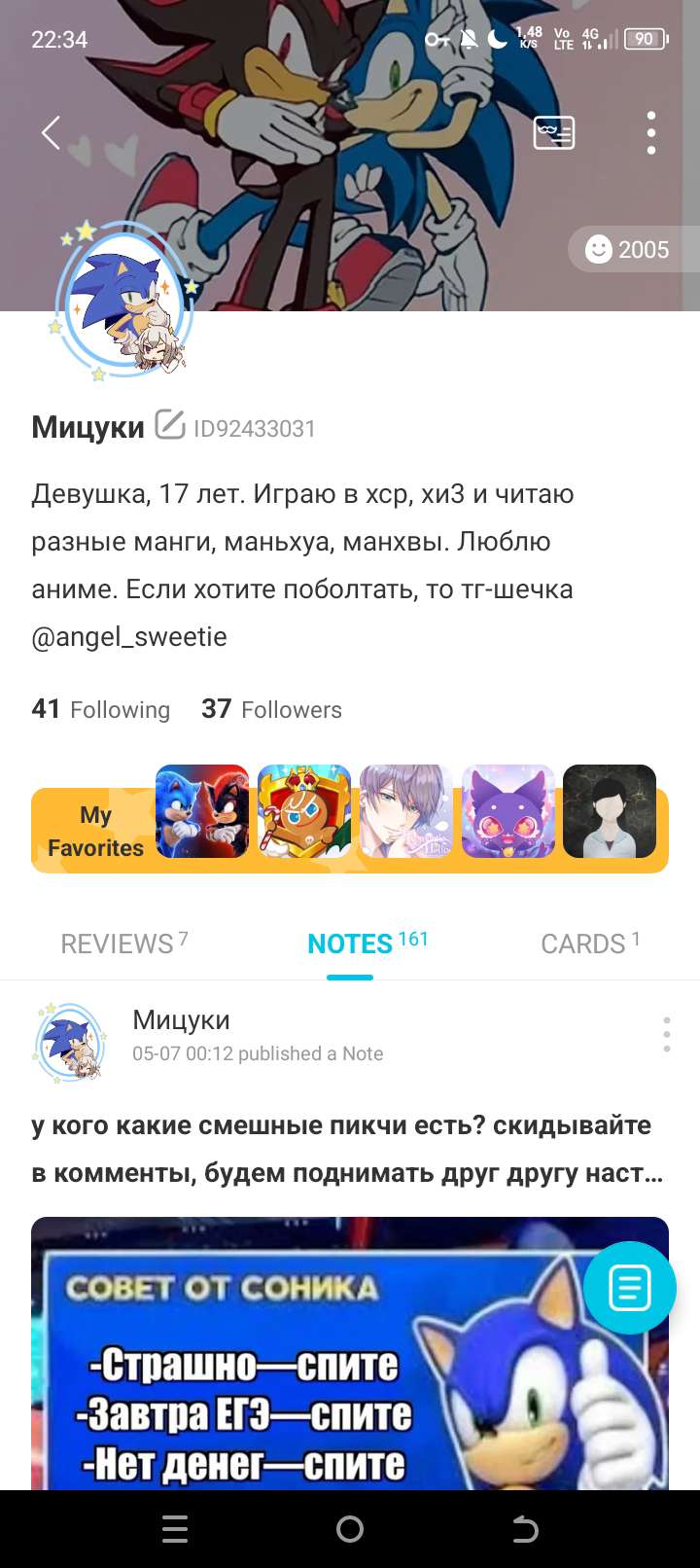Open the top-right overflow menu

tap(651, 132)
